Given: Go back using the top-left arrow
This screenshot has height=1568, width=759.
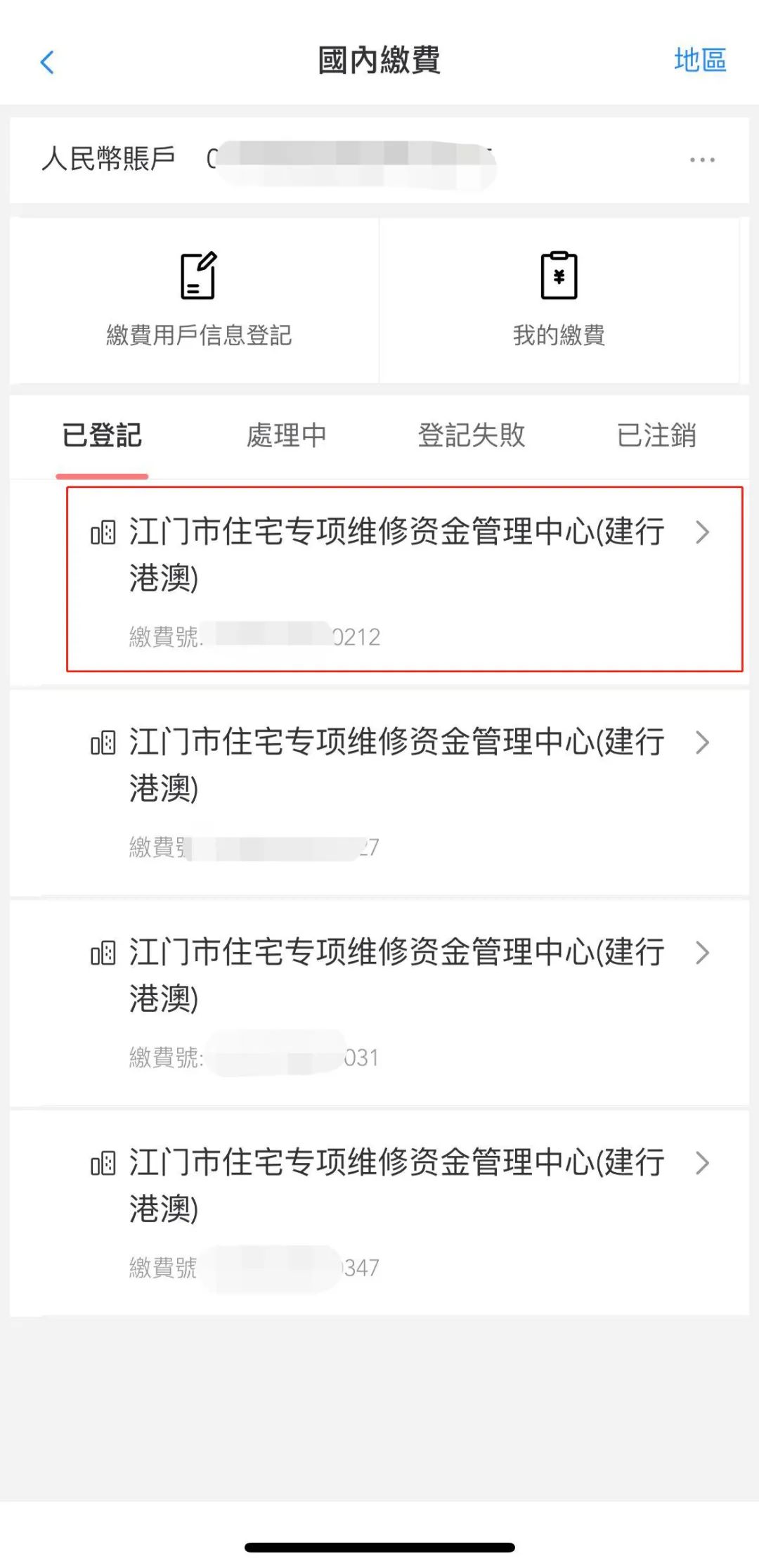Looking at the screenshot, I should click(47, 62).
